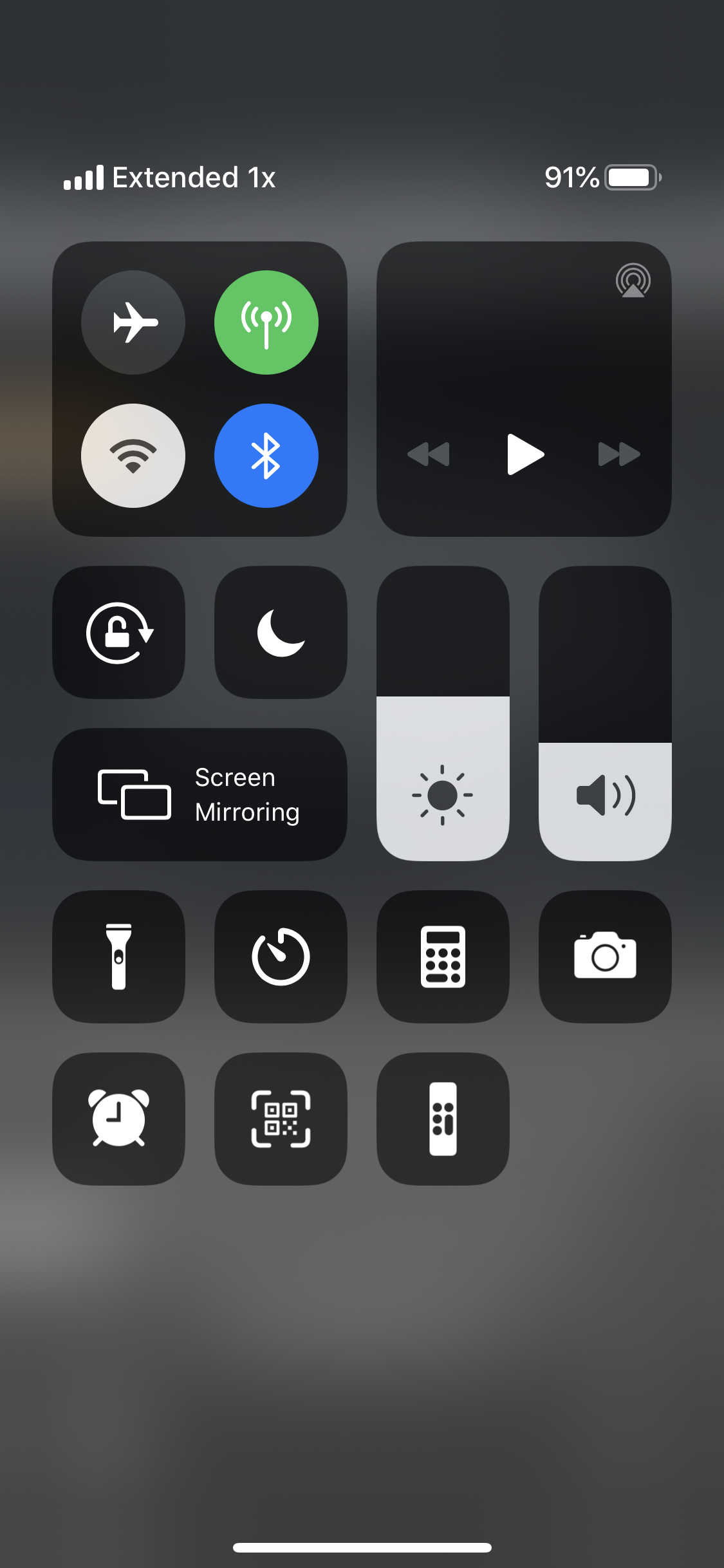Tap the volume slider
The height and width of the screenshot is (1568, 724).
point(605,713)
